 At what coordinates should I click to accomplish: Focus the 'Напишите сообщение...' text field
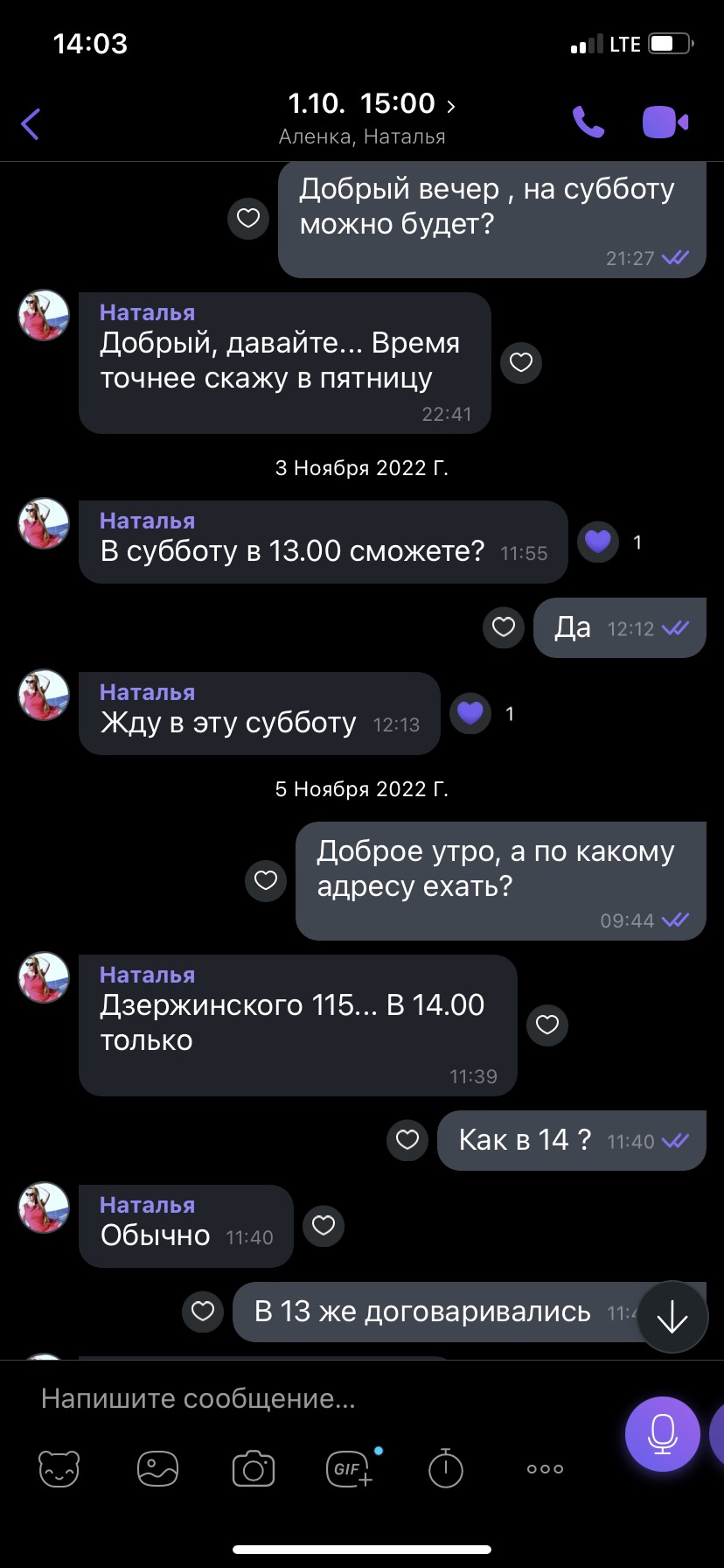coord(315,1398)
